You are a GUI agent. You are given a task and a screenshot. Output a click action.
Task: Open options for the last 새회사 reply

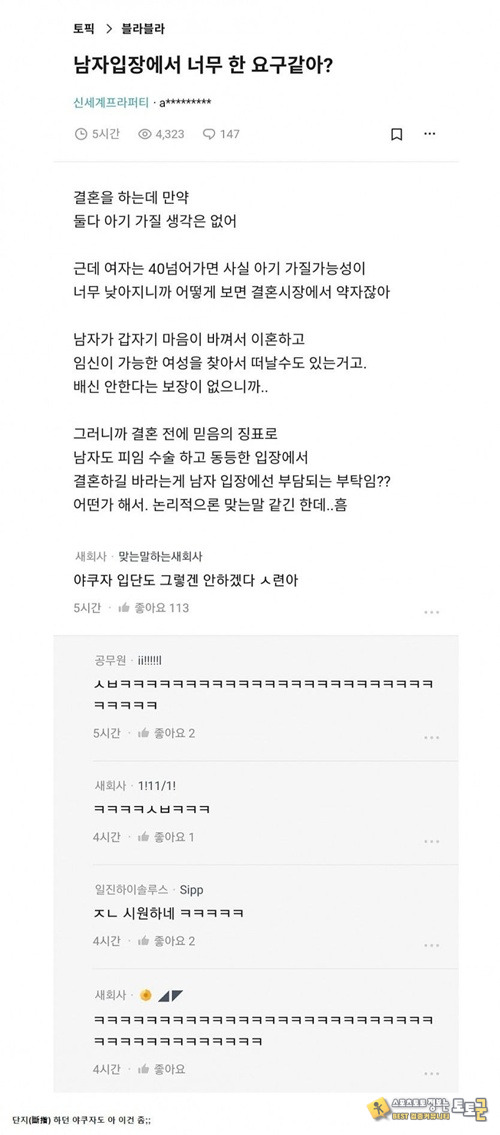tap(432, 1073)
